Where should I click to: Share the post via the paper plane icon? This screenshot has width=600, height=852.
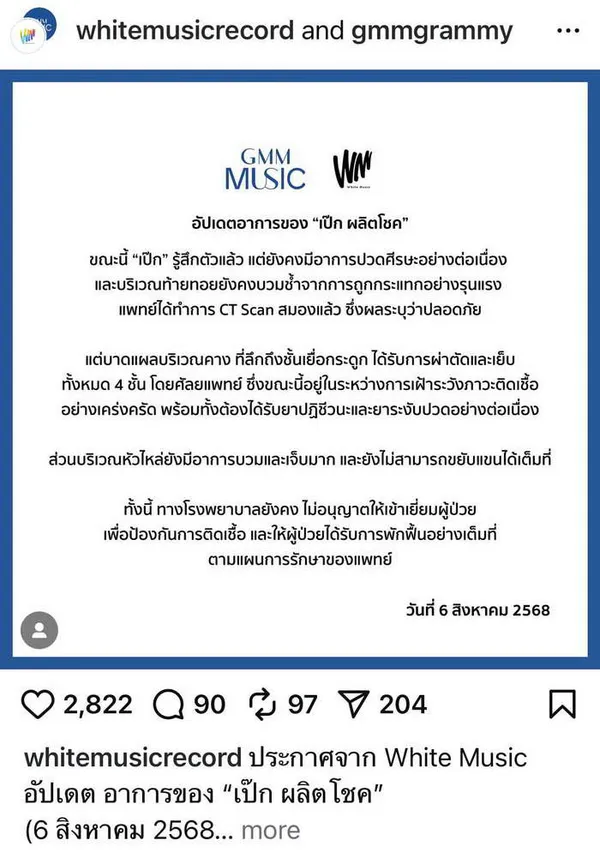pyautogui.click(x=355, y=705)
